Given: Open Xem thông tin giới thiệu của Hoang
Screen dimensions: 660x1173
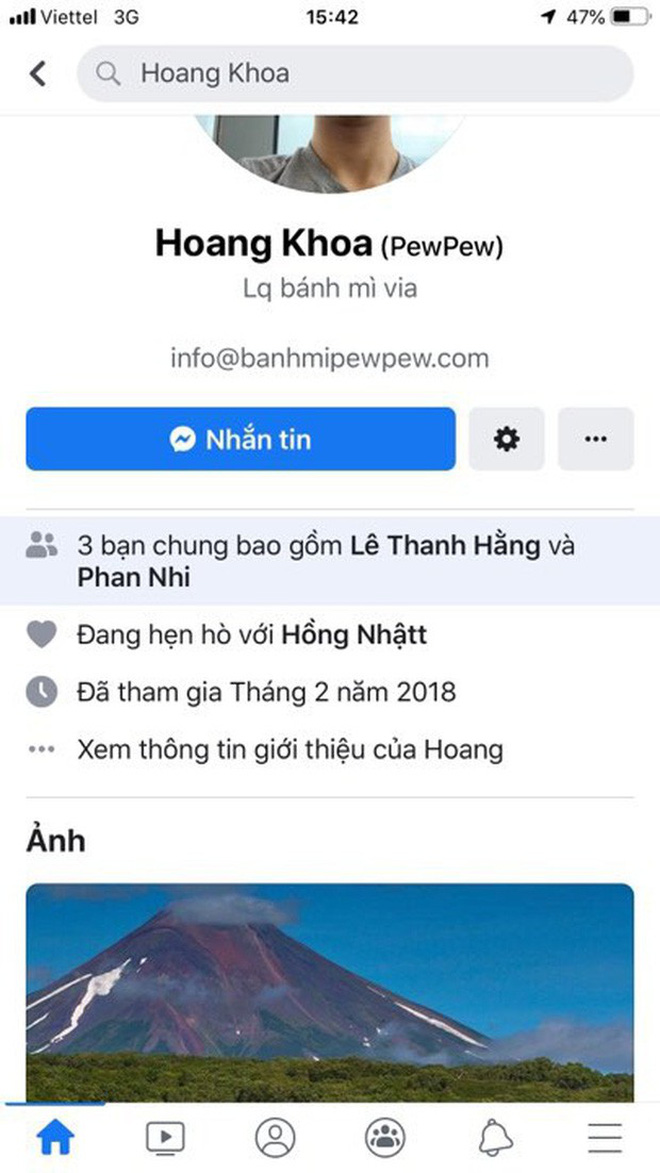Looking at the screenshot, I should (x=290, y=749).
